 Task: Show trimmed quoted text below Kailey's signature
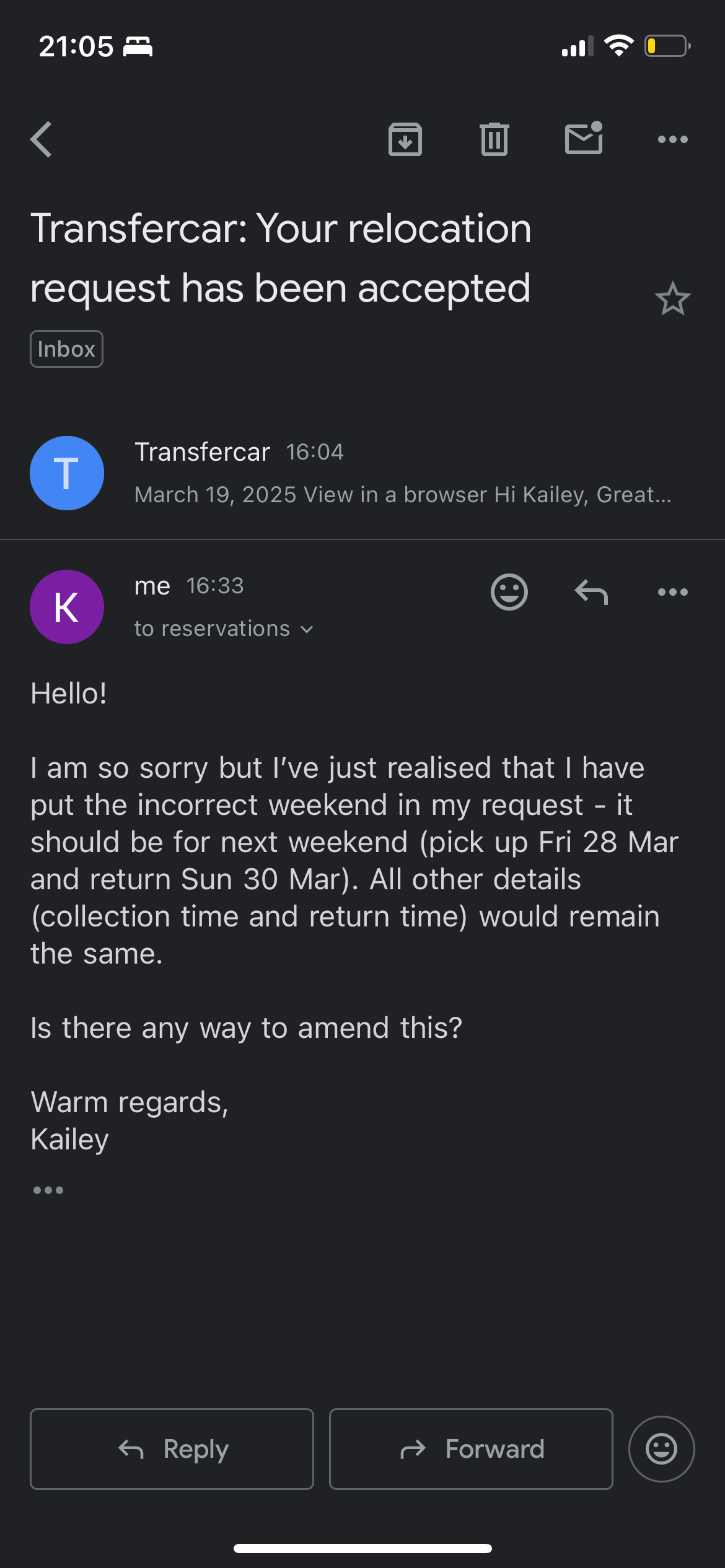click(48, 1190)
